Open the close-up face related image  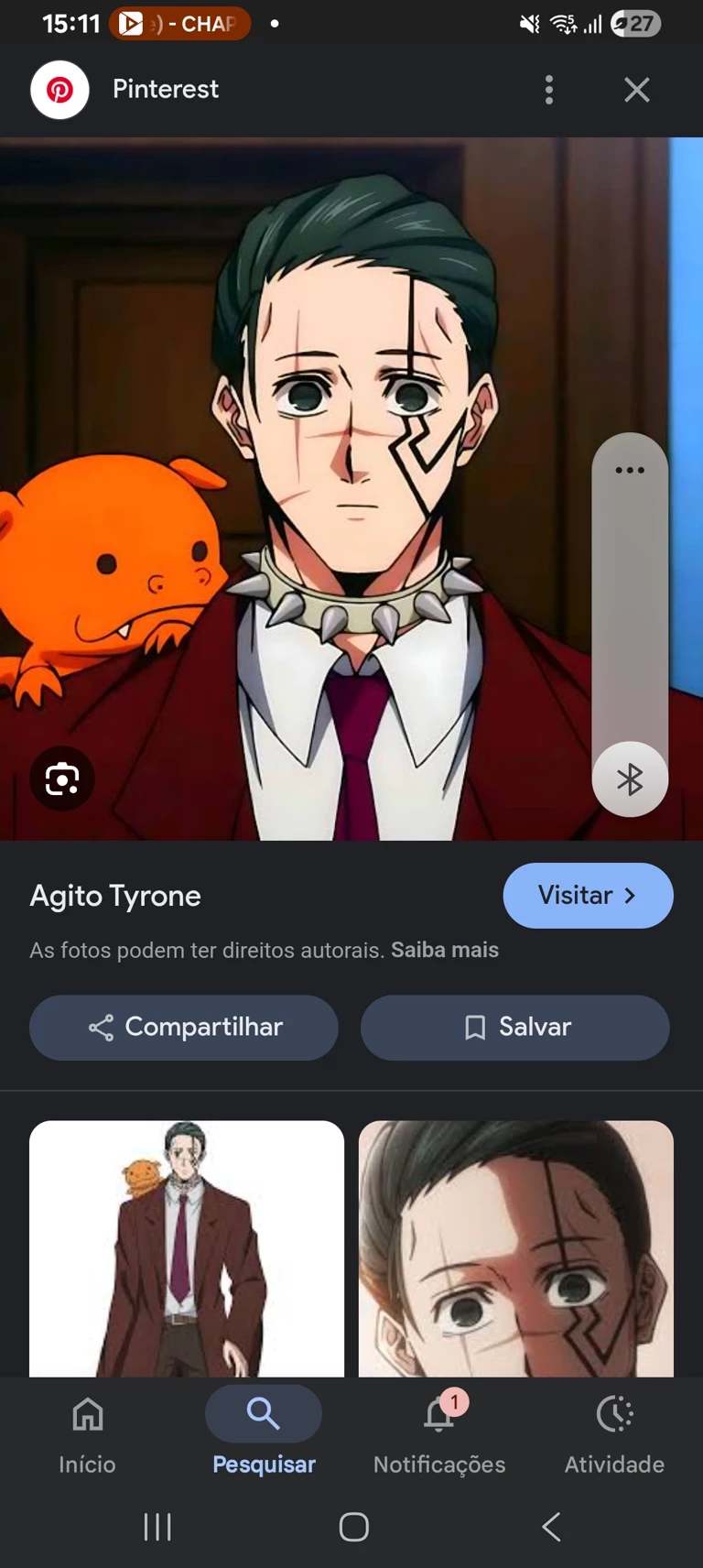(515, 1247)
